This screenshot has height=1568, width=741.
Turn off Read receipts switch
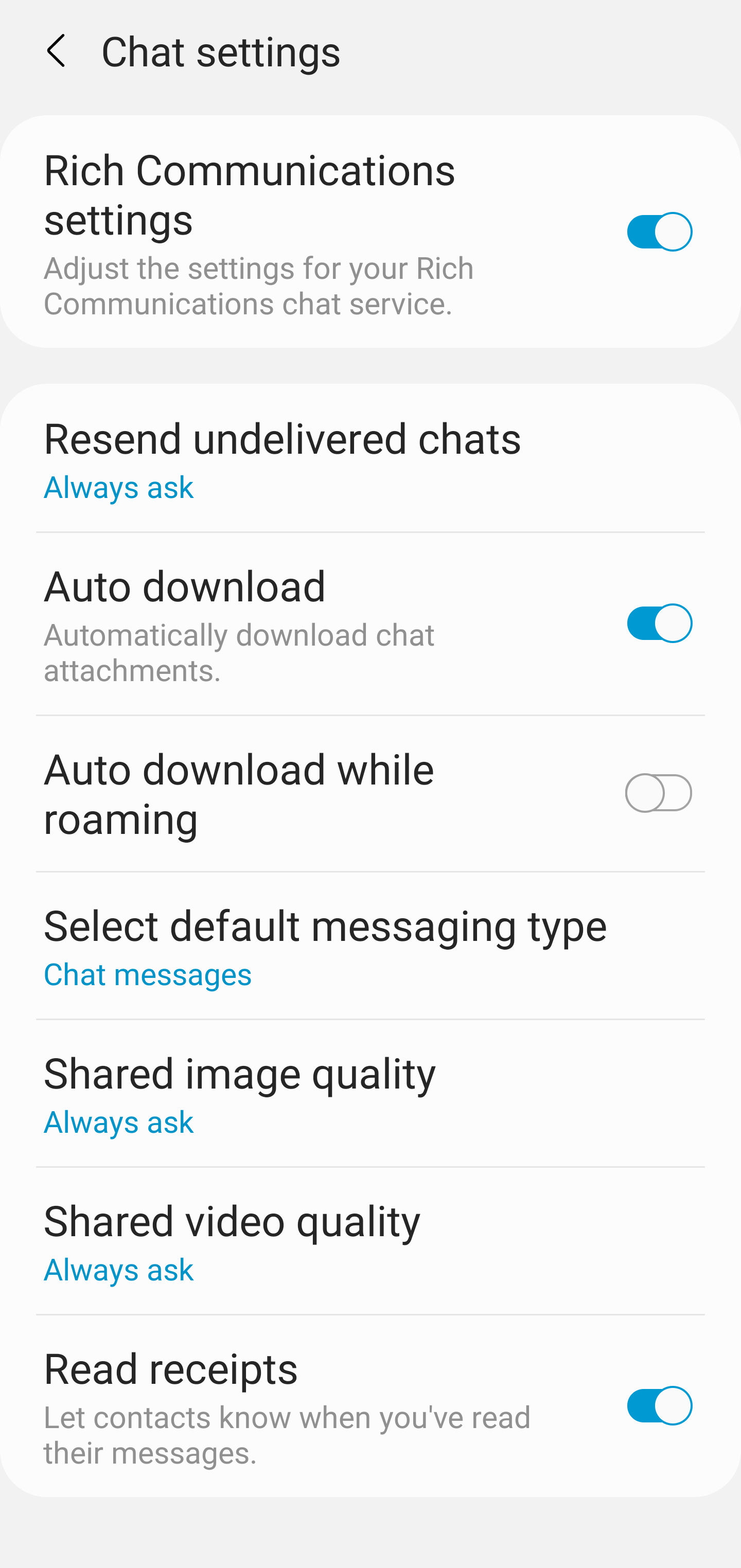pyautogui.click(x=659, y=1406)
